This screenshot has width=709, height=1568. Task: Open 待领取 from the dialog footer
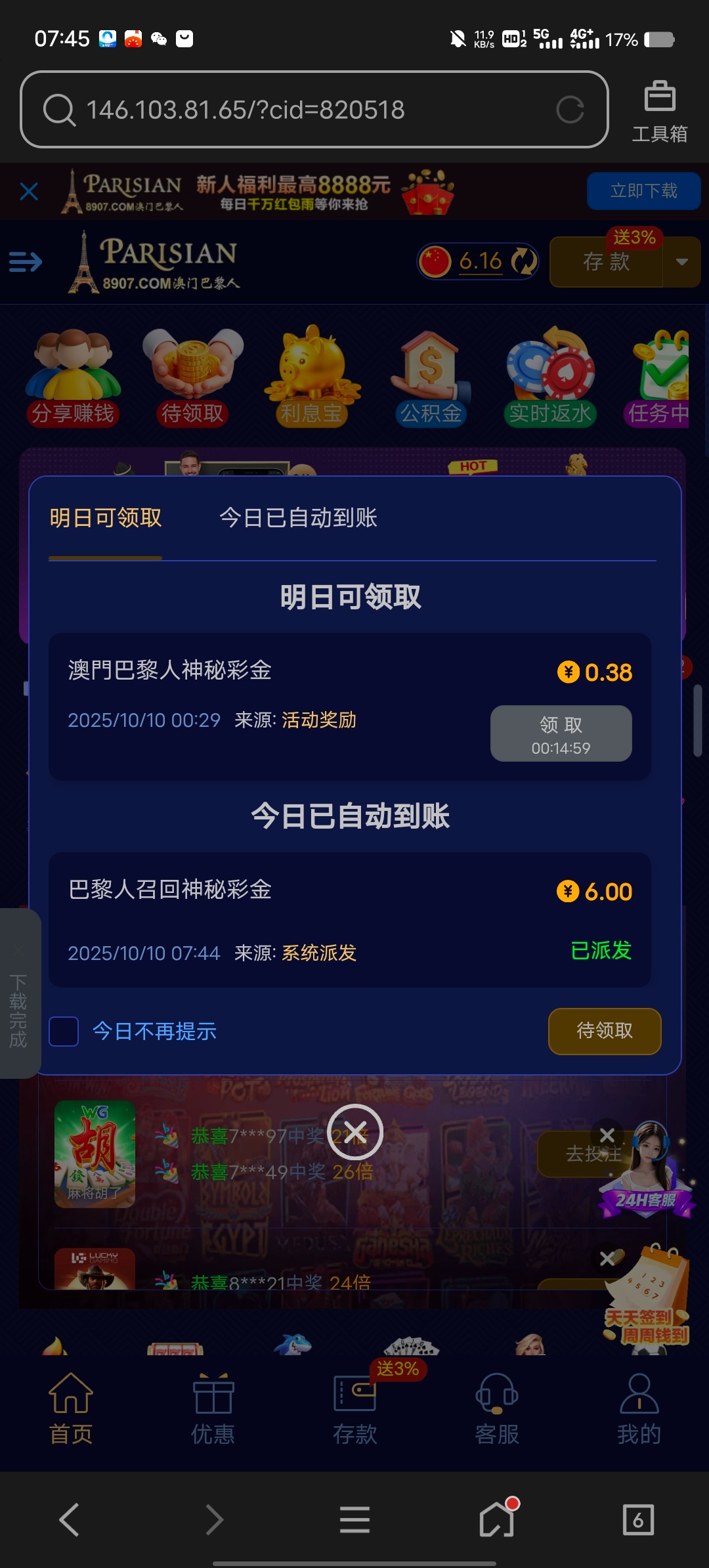point(604,1031)
